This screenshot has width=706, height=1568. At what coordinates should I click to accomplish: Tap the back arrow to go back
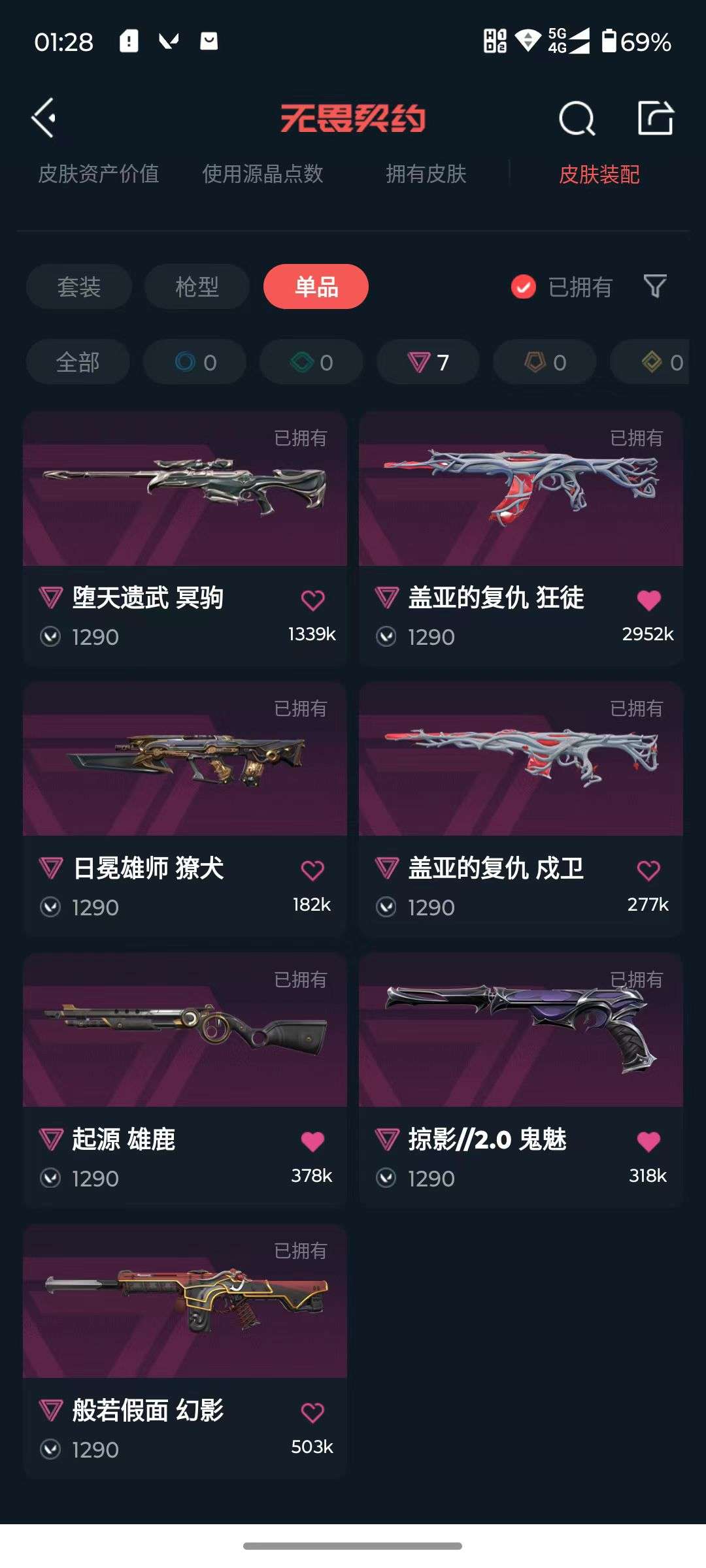tap(43, 118)
